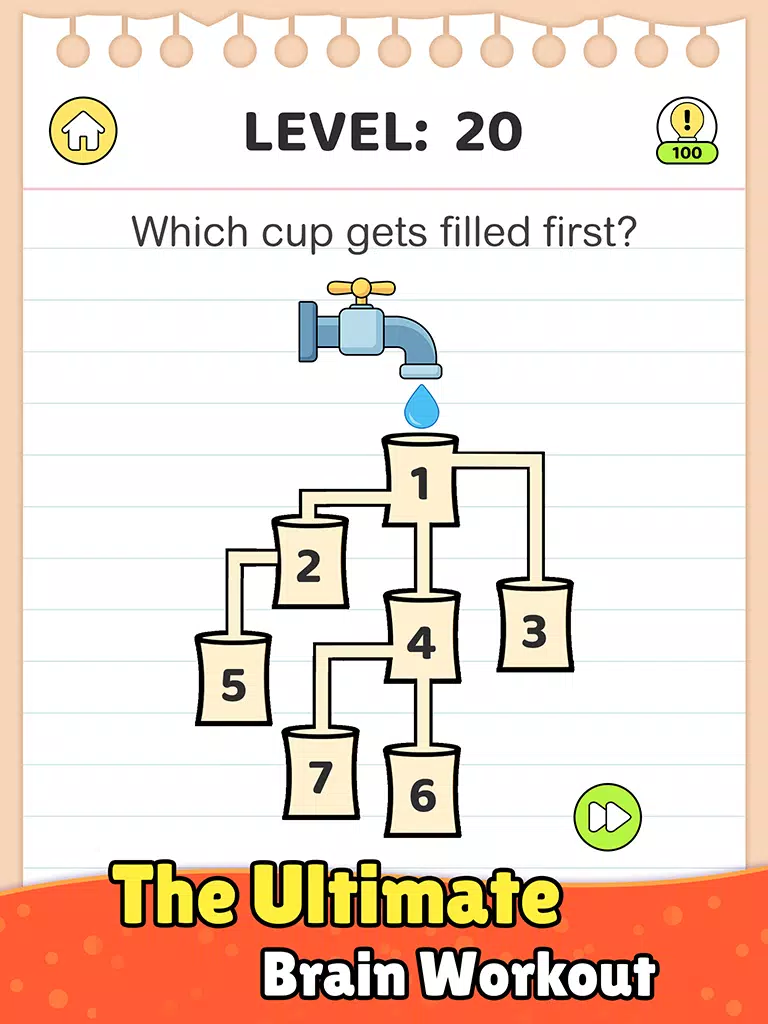
Task: Pick cup number 3 as answer
Action: point(534,626)
